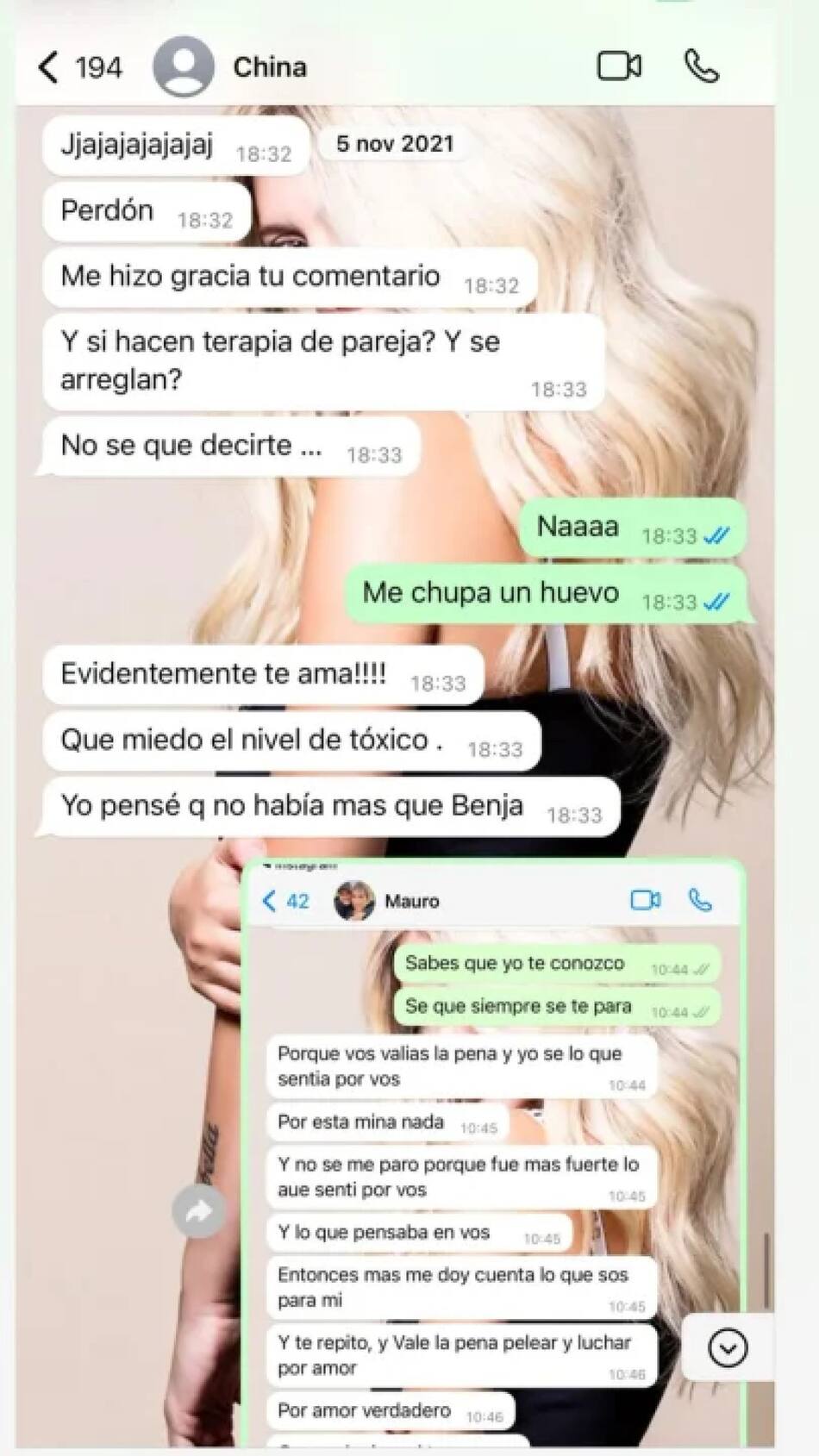Viewport: 819px width, 1456px height.
Task: Open China's contact info
Action: 270,67
